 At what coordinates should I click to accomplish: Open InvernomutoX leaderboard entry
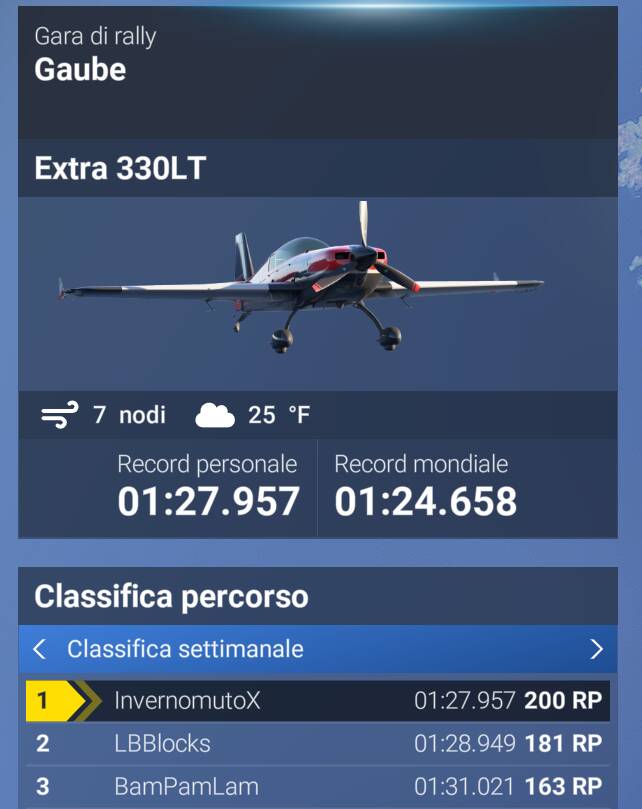click(x=318, y=701)
